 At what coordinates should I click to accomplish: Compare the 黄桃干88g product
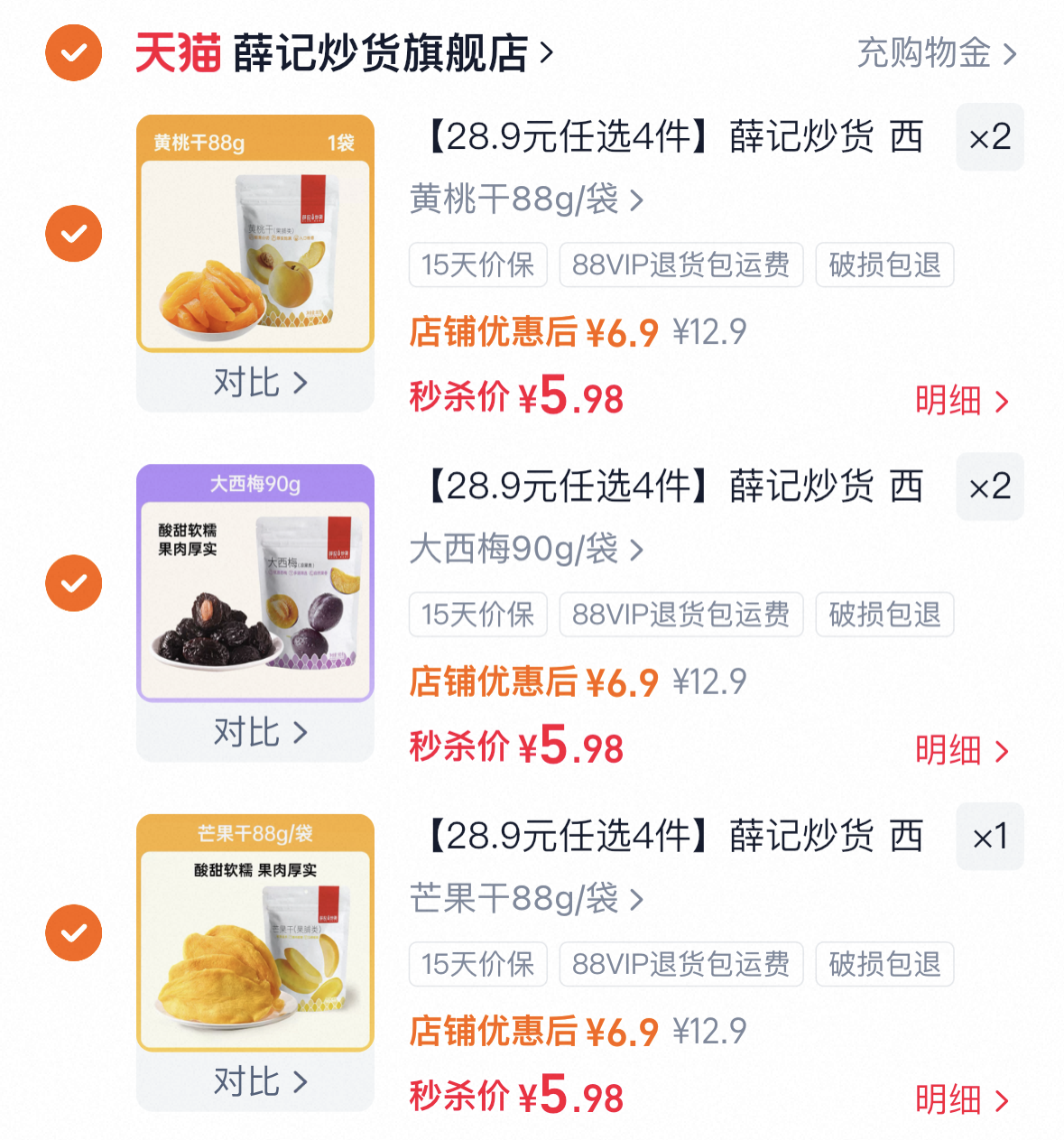coord(259,383)
